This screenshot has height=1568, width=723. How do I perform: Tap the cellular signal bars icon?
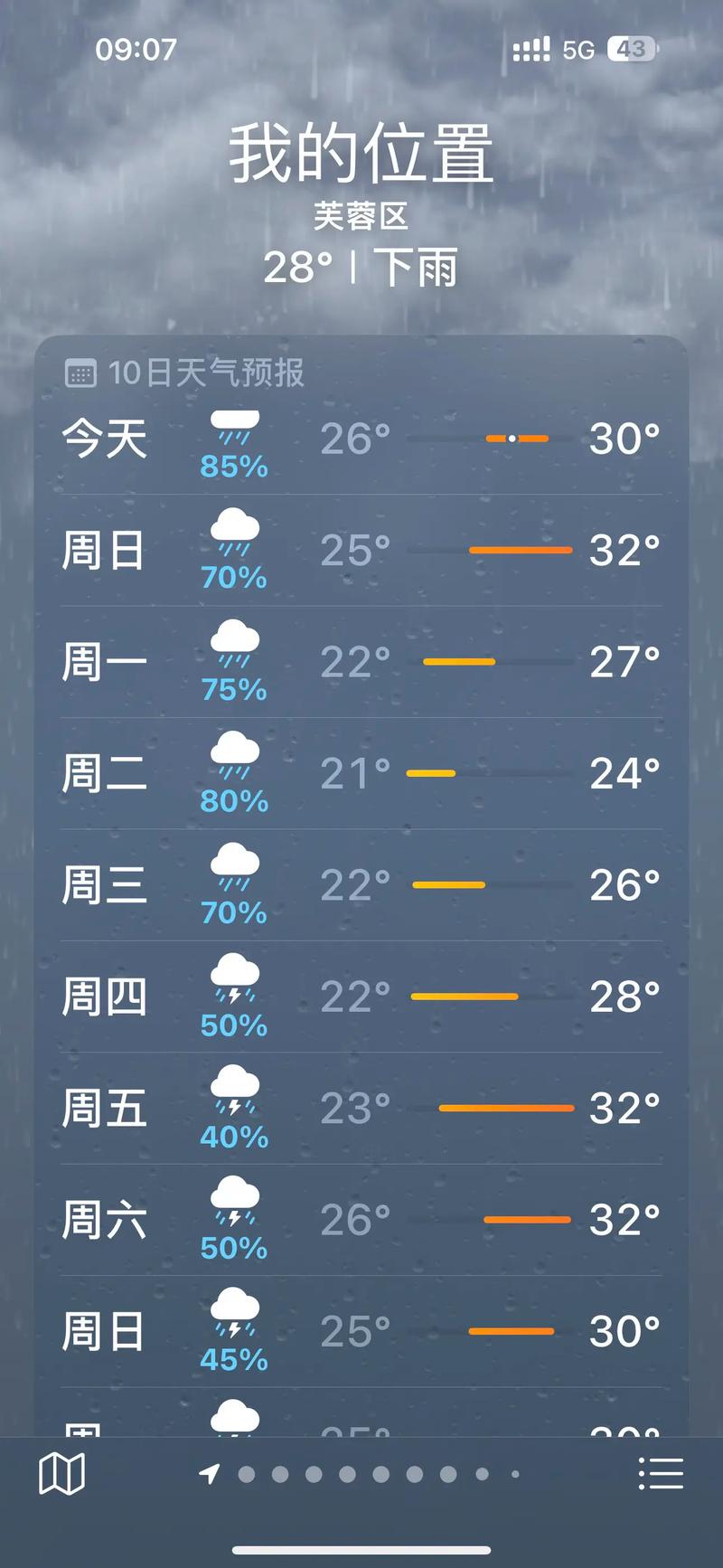pyautogui.click(x=531, y=49)
